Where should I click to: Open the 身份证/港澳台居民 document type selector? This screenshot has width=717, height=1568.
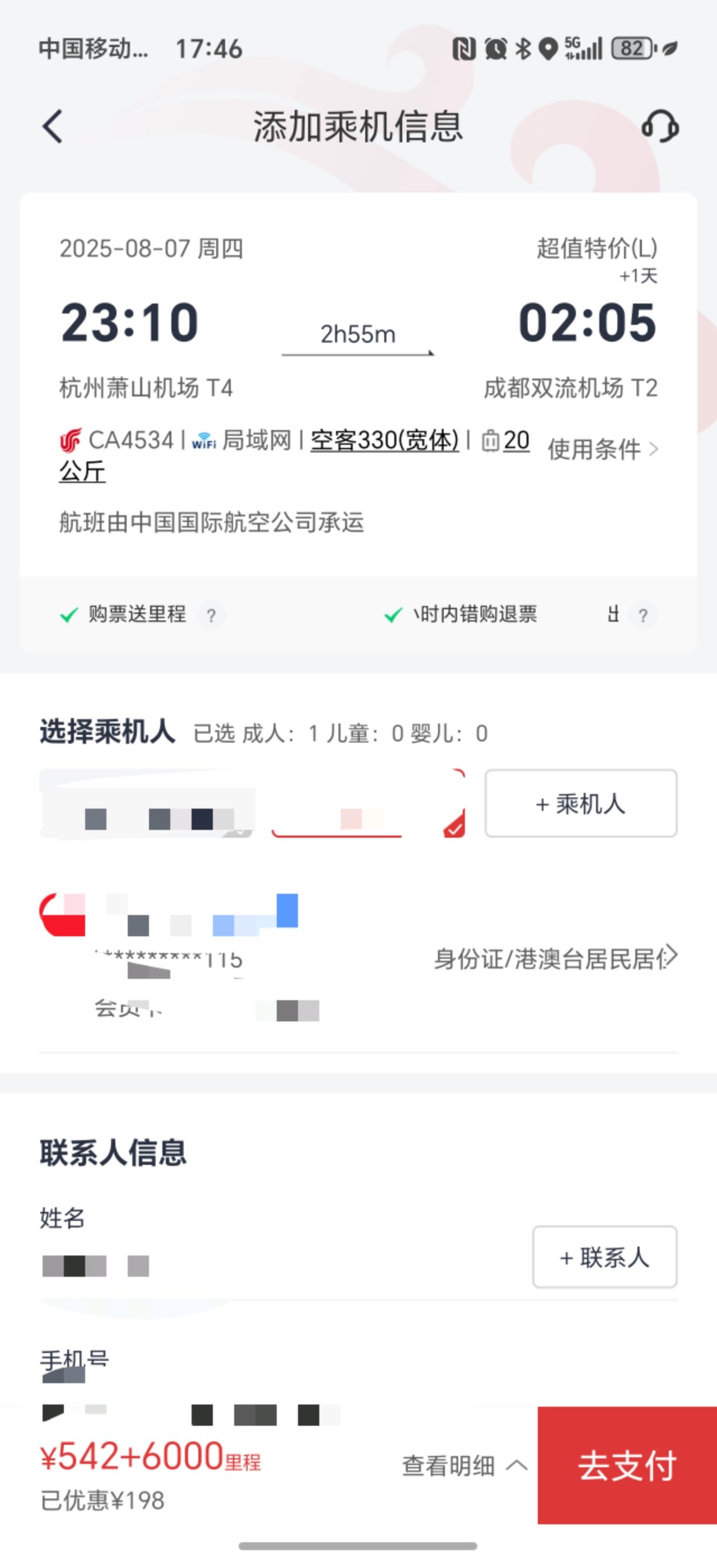pyautogui.click(x=555, y=958)
